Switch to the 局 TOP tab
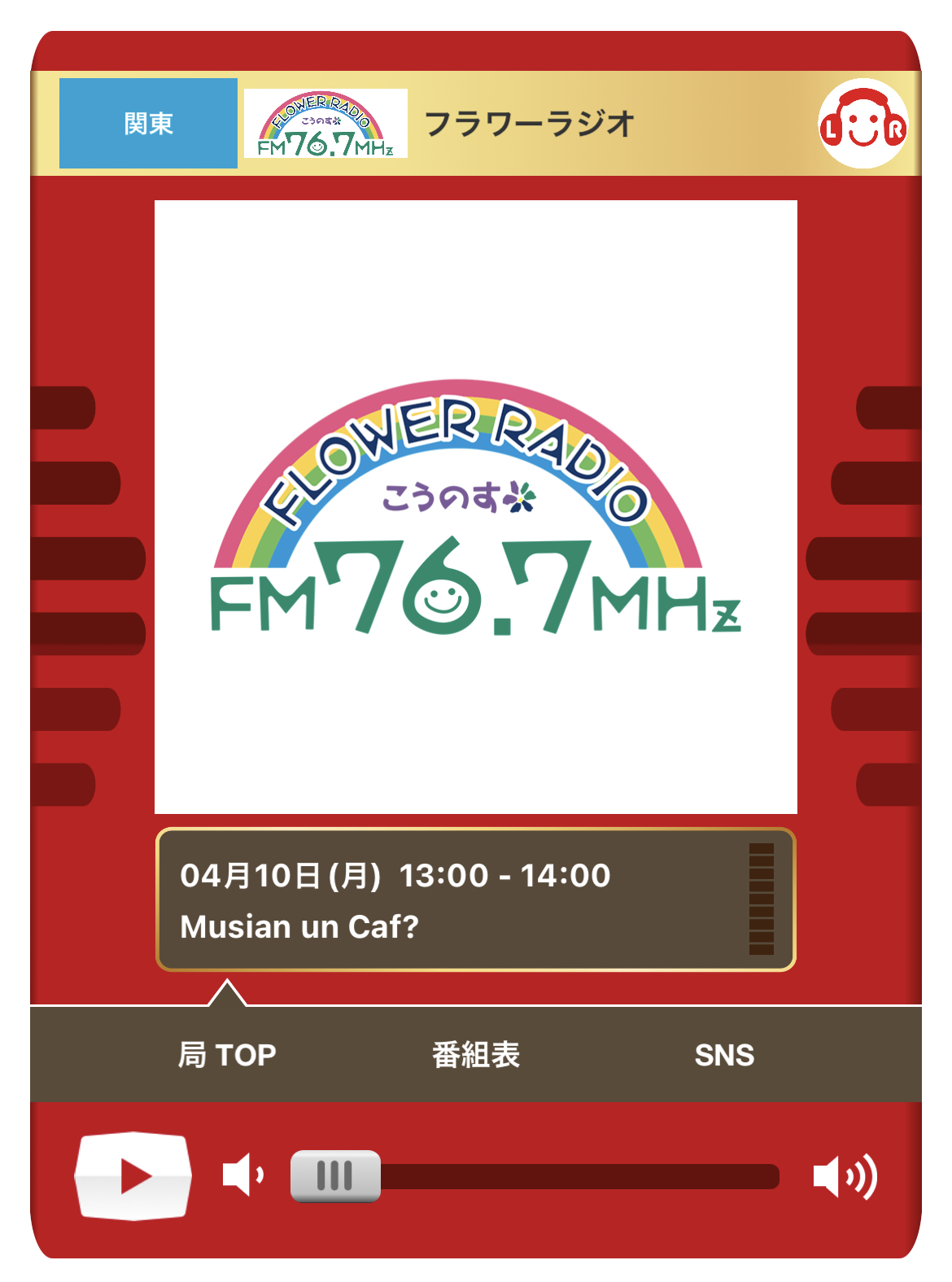 pyautogui.click(x=227, y=1055)
